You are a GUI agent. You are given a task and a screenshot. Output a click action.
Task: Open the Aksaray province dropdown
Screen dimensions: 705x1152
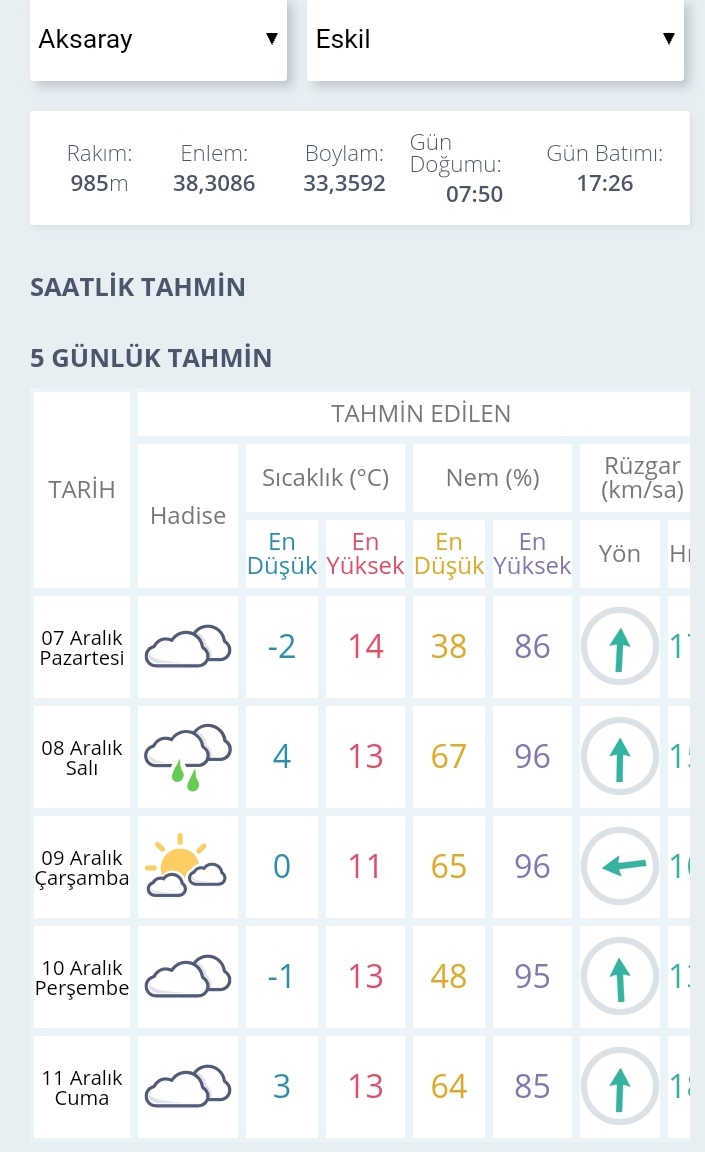(x=158, y=40)
